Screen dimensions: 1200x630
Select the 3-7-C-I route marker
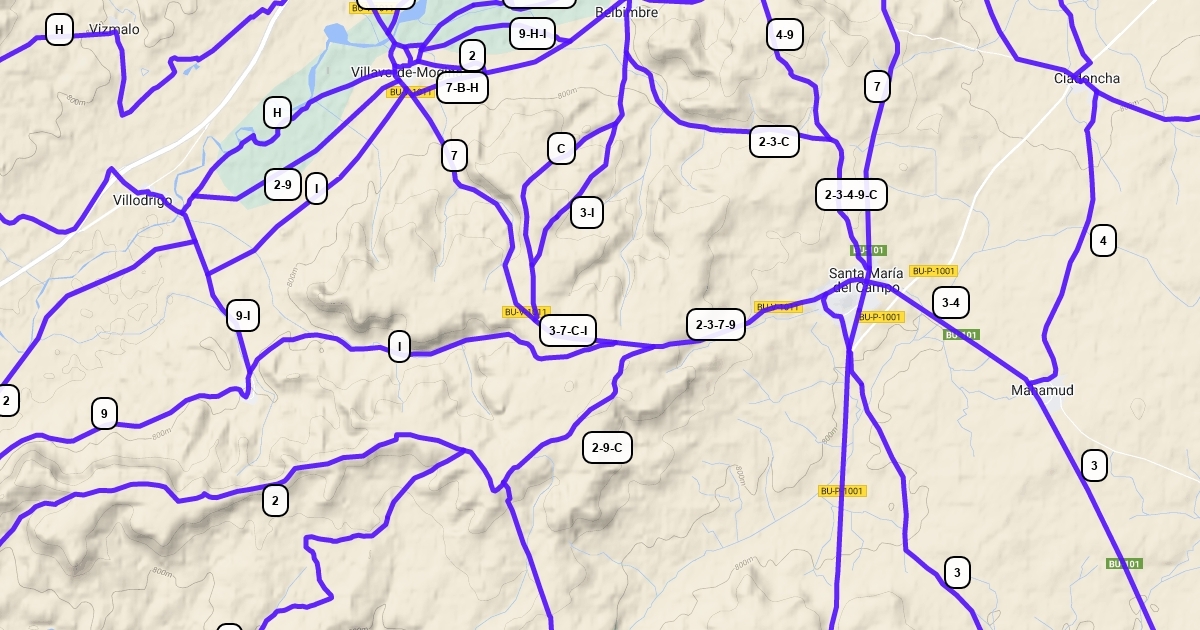pyautogui.click(x=568, y=330)
